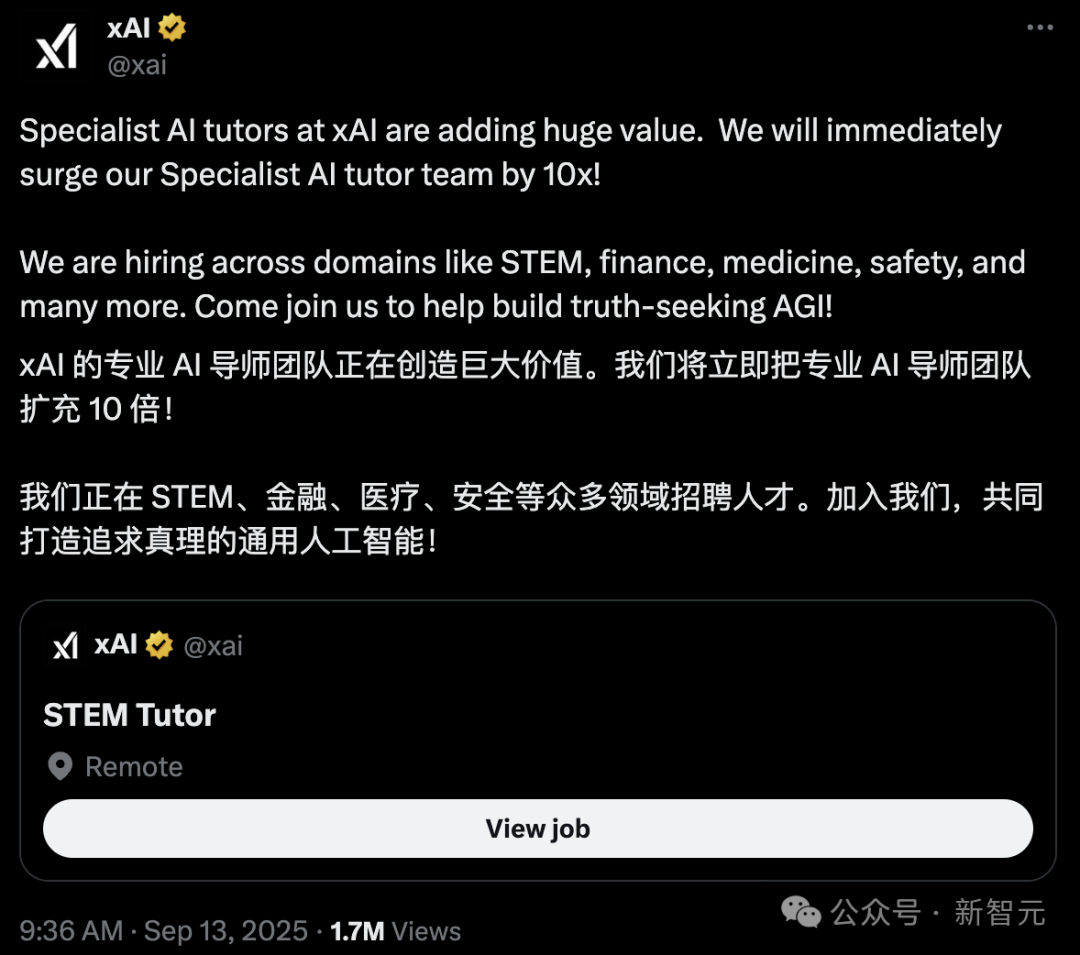Viewport: 1080px width, 955px height.
Task: Tap the View job button
Action: (x=537, y=828)
